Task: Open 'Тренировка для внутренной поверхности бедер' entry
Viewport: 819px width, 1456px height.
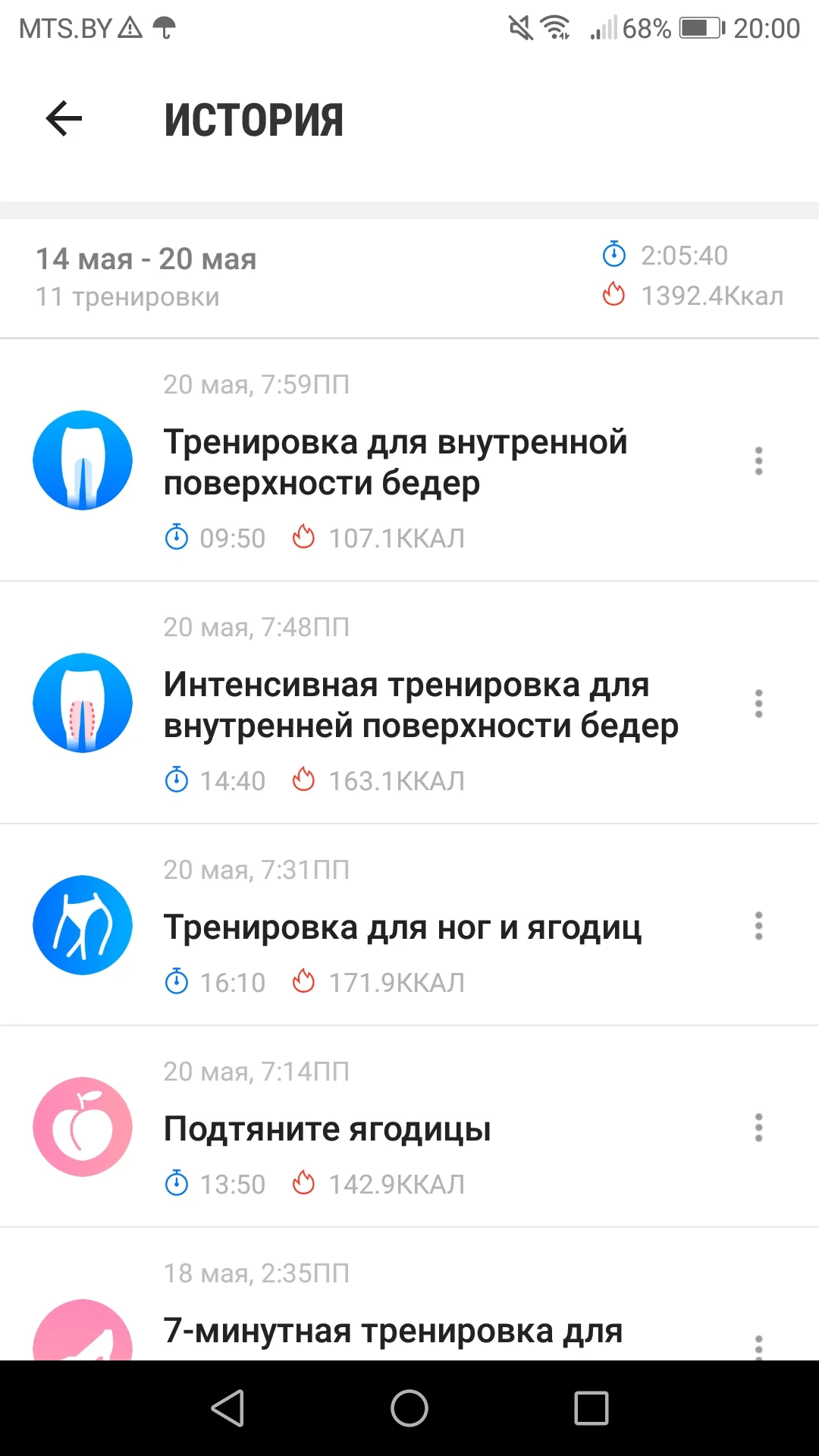Action: coord(394,462)
